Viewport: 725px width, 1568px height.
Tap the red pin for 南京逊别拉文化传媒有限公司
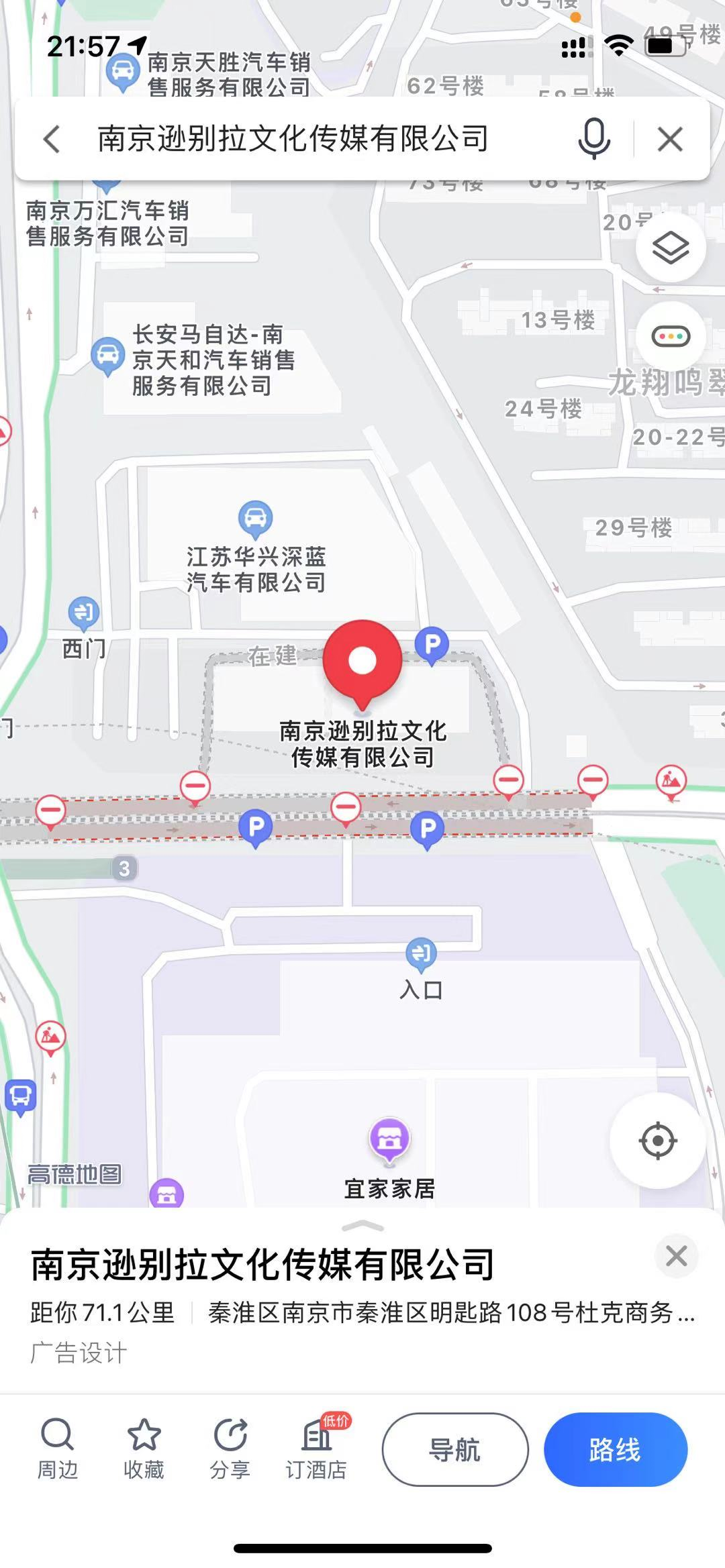(362, 660)
